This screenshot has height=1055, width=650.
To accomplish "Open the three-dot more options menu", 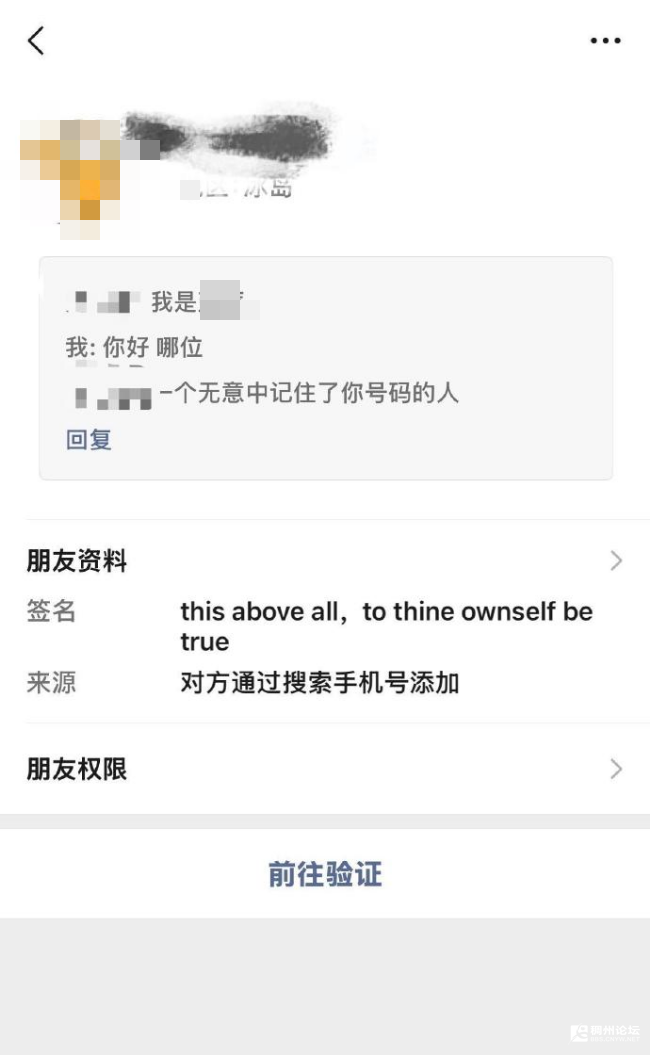I will pyautogui.click(x=605, y=41).
